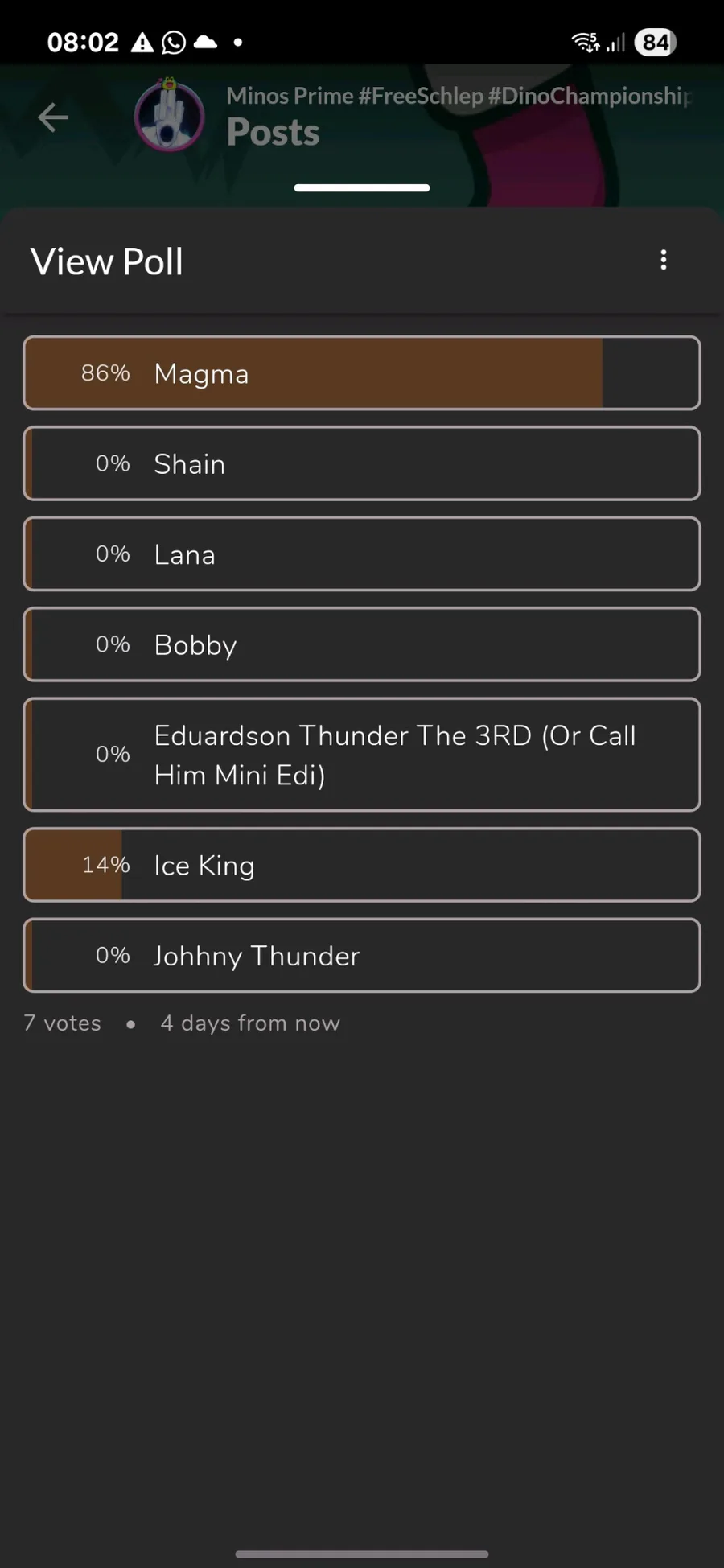The image size is (724, 1568).
Task: Tap the bottom sheet drag handle
Action: click(362, 187)
